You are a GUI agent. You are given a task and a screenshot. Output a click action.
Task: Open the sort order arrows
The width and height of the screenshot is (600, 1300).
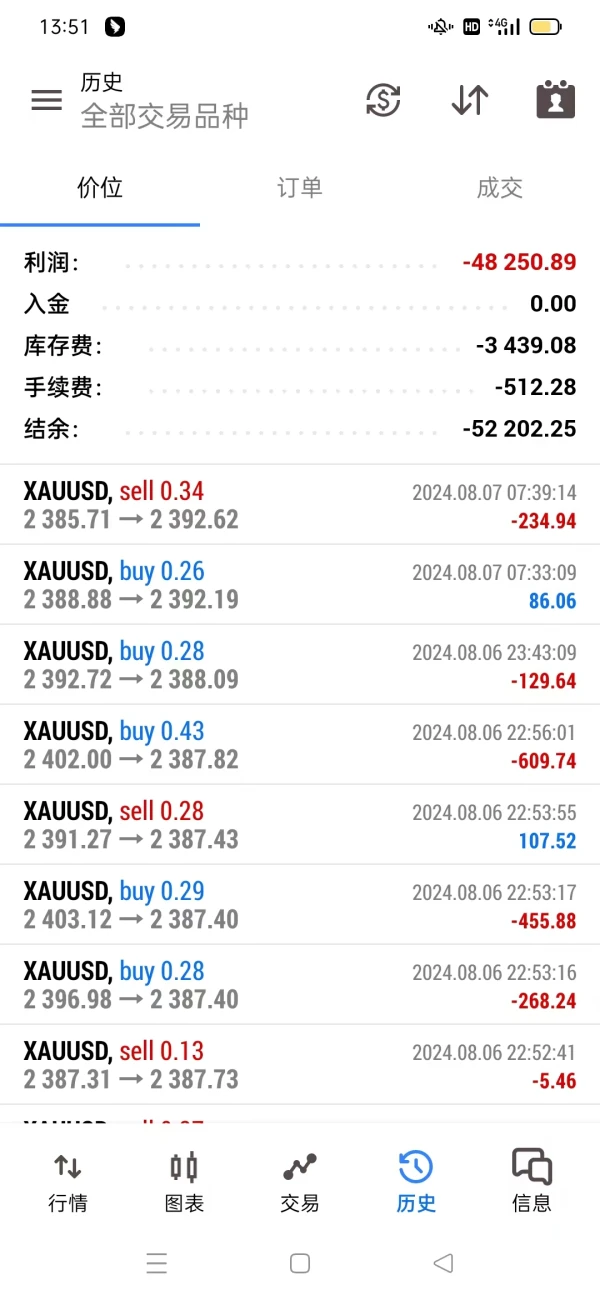[469, 100]
